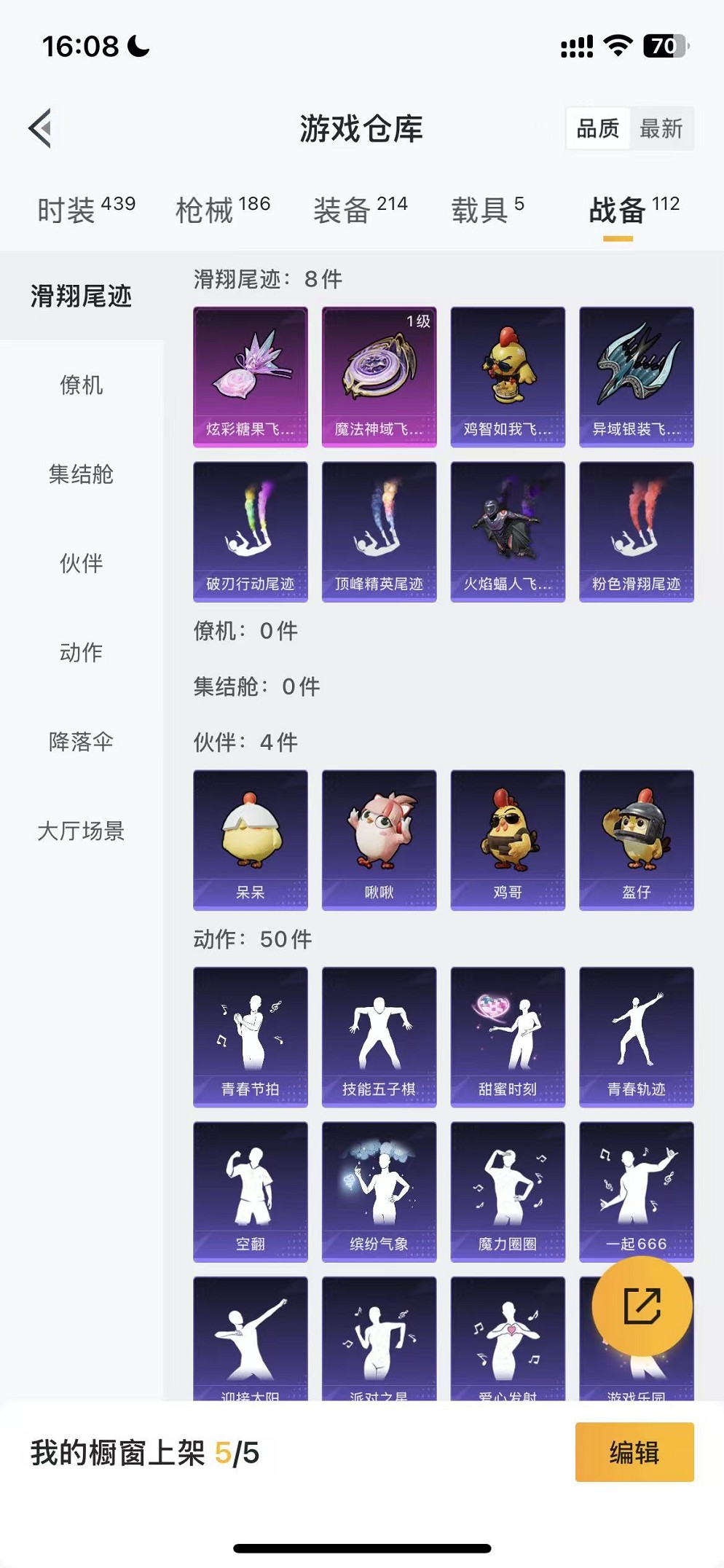Open the 装备 tab
Screen dimensions: 724x1568
[360, 210]
